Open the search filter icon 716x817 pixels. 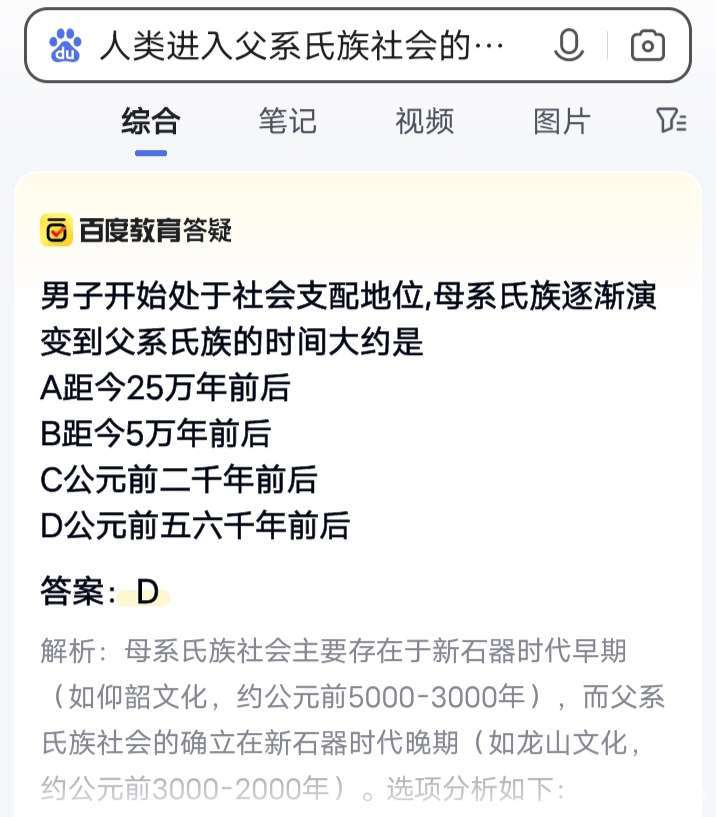point(671,121)
